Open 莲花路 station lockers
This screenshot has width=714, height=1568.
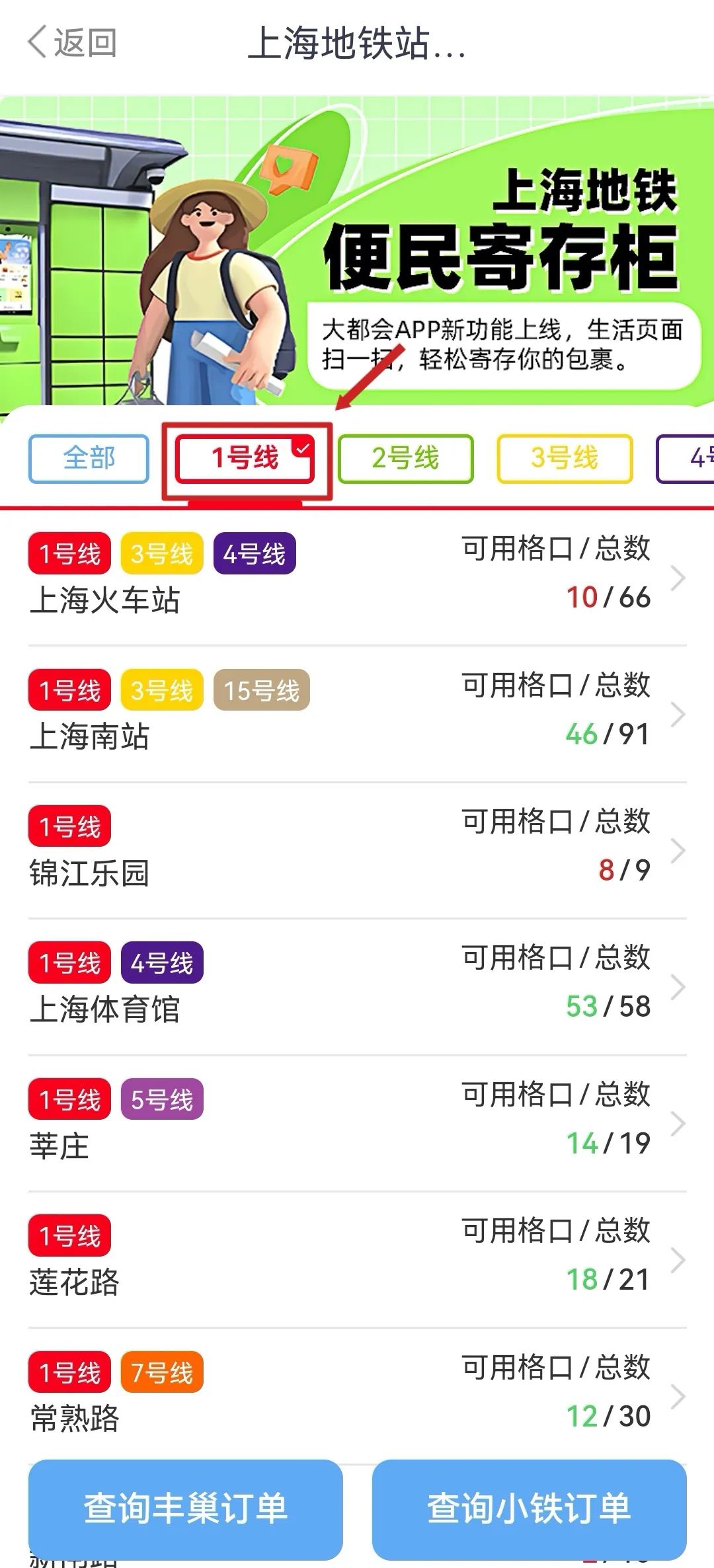pyautogui.click(x=357, y=1260)
